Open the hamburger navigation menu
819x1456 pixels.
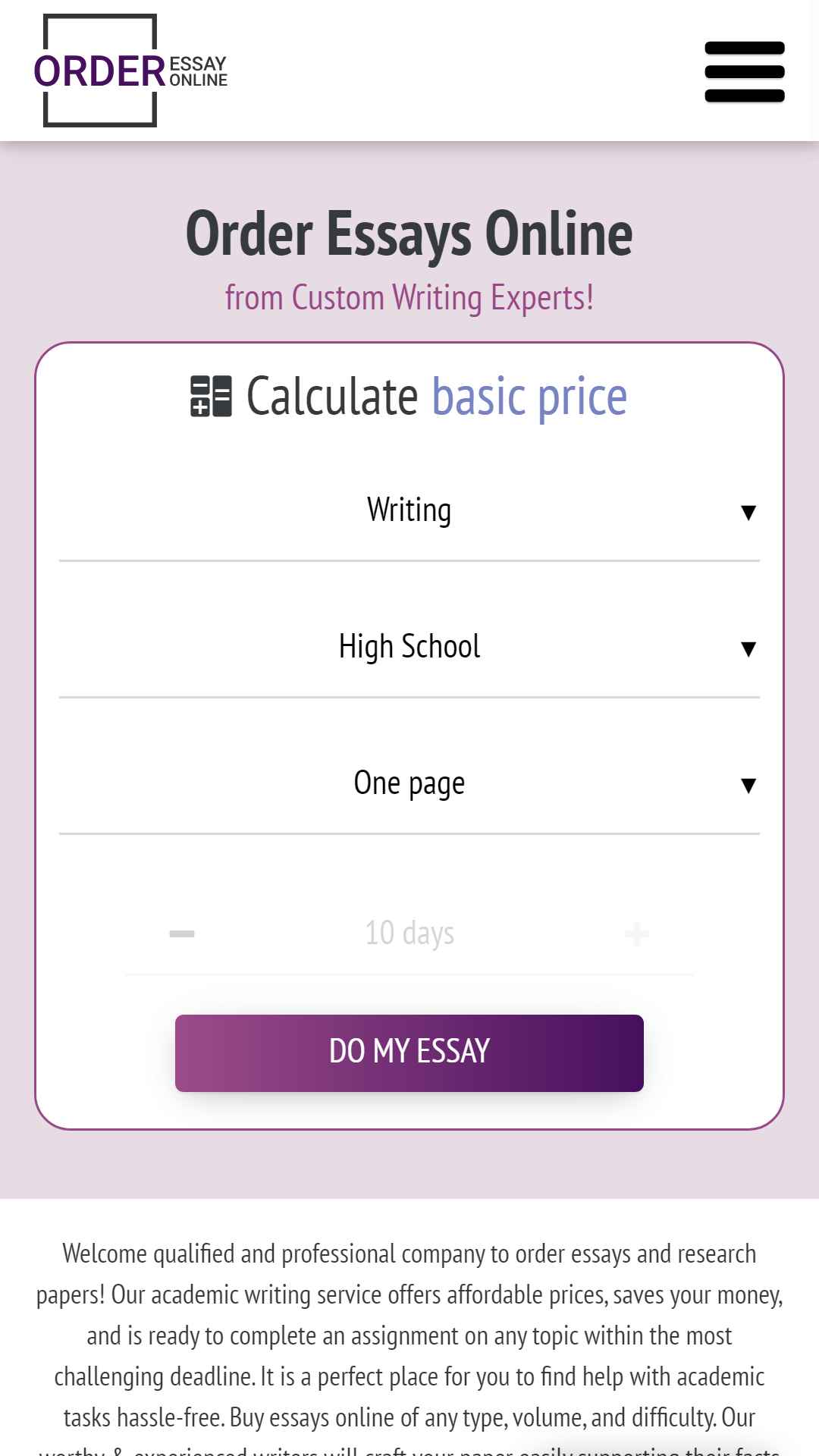[x=744, y=71]
